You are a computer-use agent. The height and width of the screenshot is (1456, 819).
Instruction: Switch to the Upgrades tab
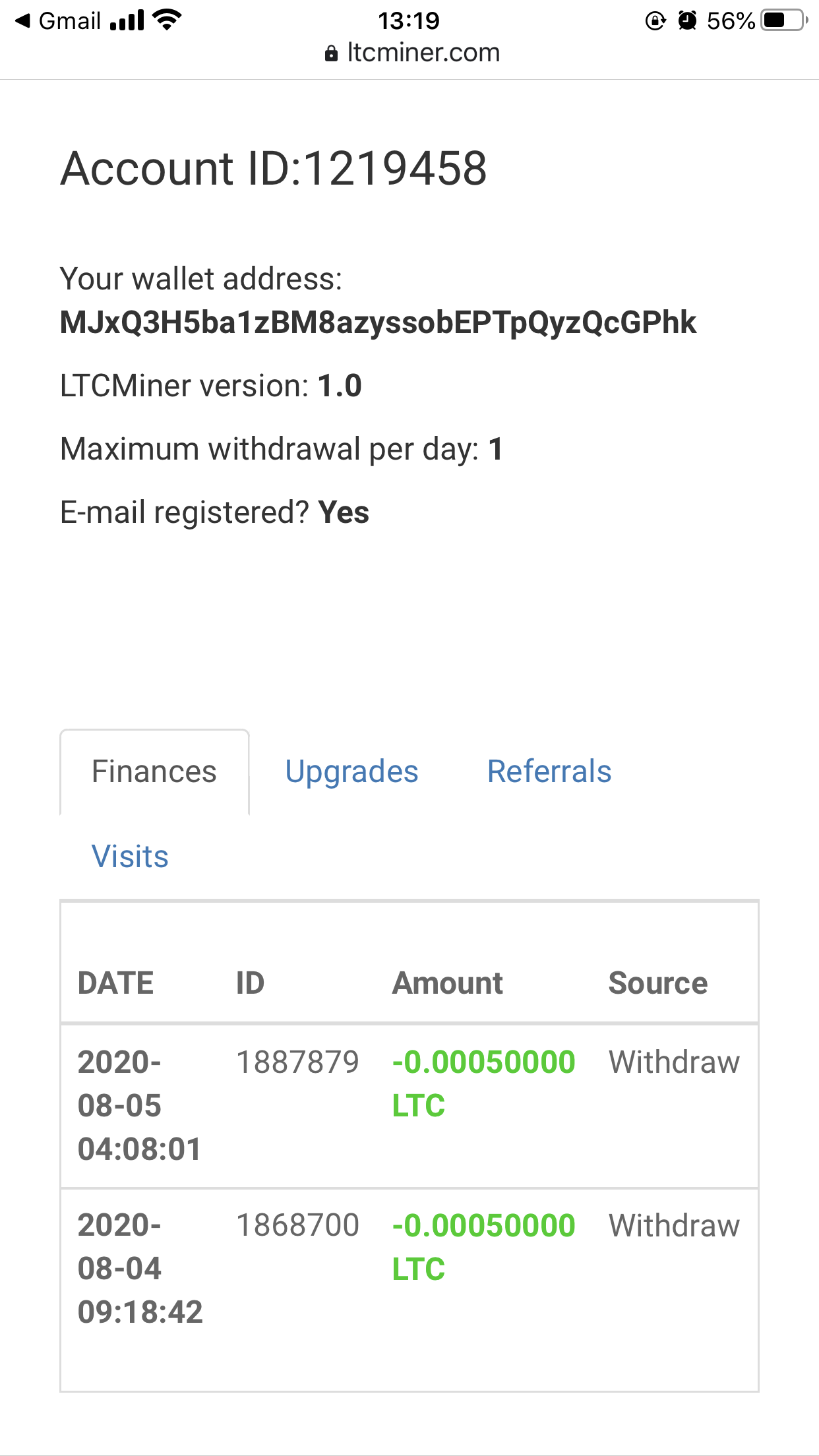pos(351,772)
